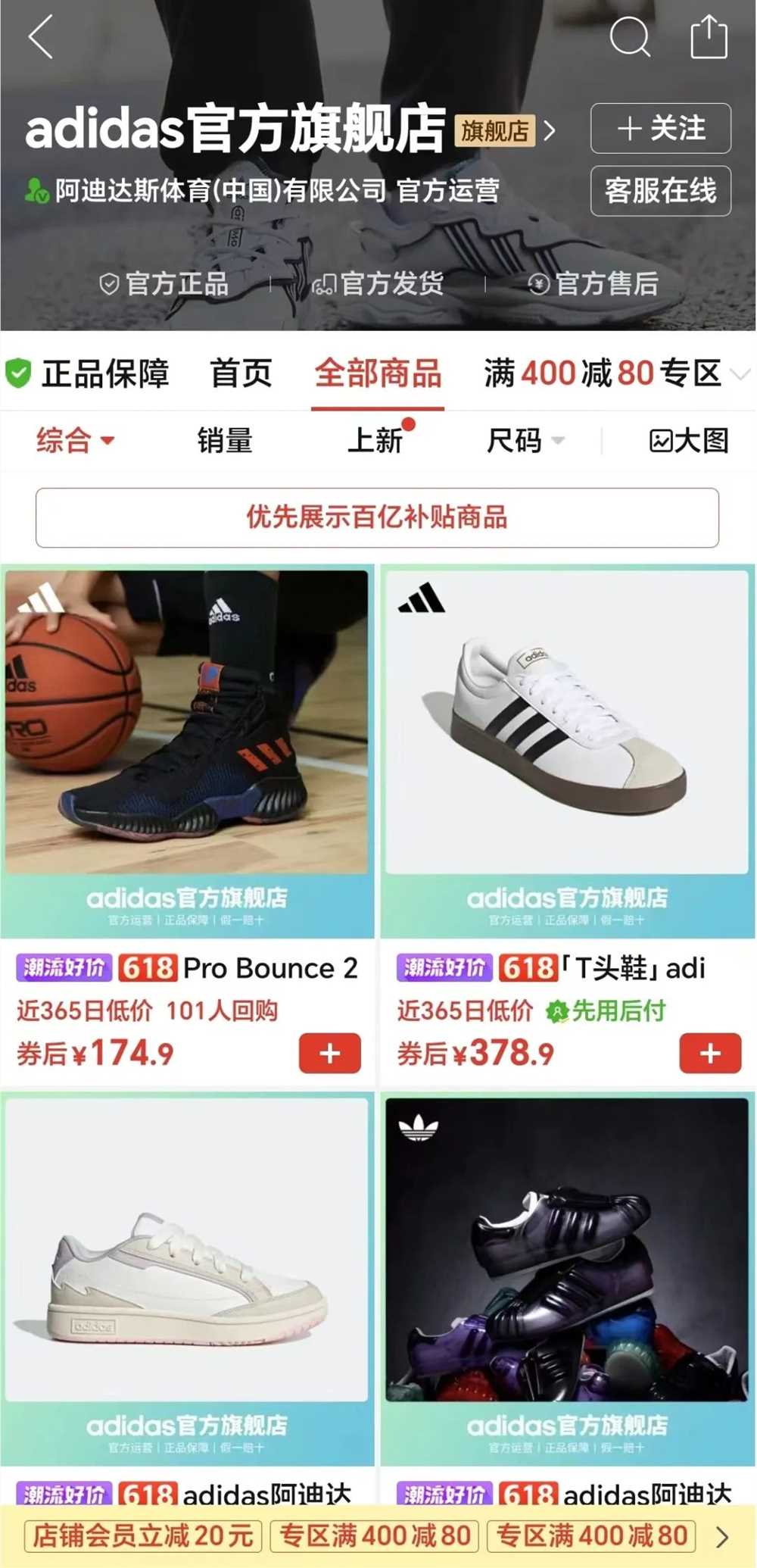Viewport: 757px width, 1568px height.
Task: Tap the share icon at top right
Action: pos(710,36)
